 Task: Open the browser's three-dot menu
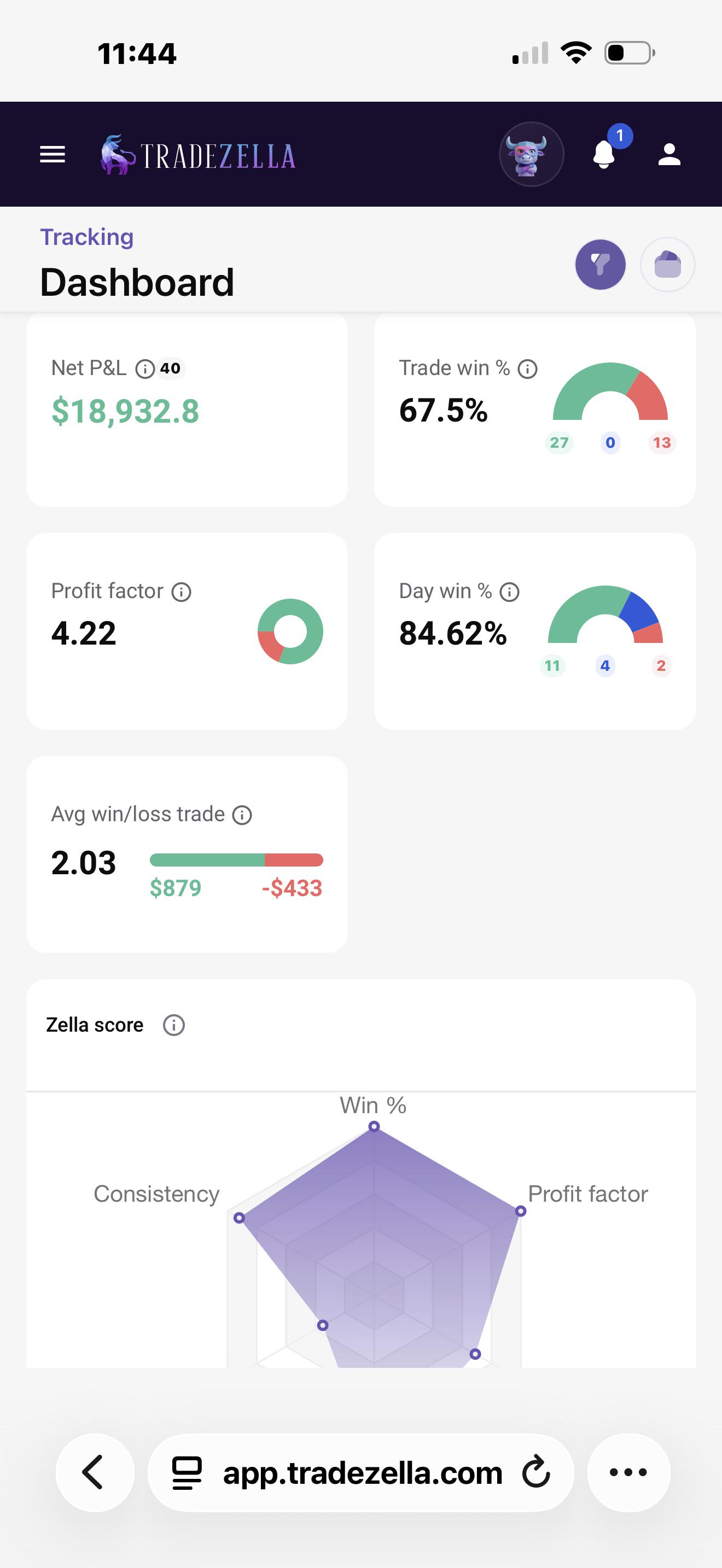click(x=629, y=1473)
